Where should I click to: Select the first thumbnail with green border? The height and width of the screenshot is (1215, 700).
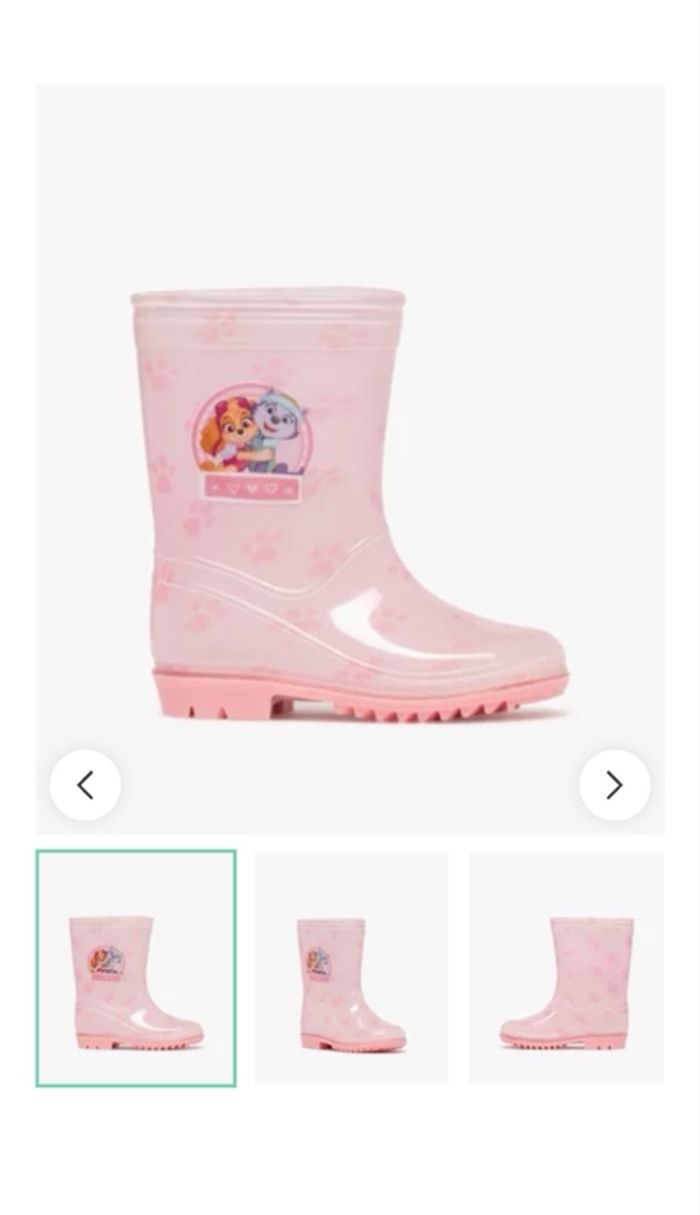137,968
